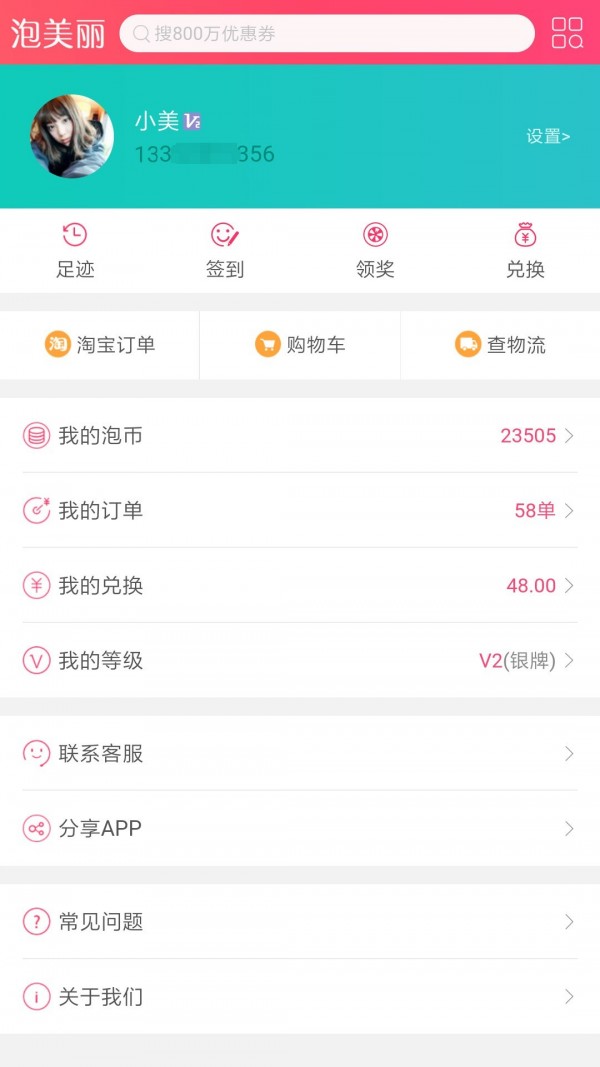This screenshot has height=1067, width=600.
Task: Open the 购物车 shopping cart
Action: [x=300, y=345]
